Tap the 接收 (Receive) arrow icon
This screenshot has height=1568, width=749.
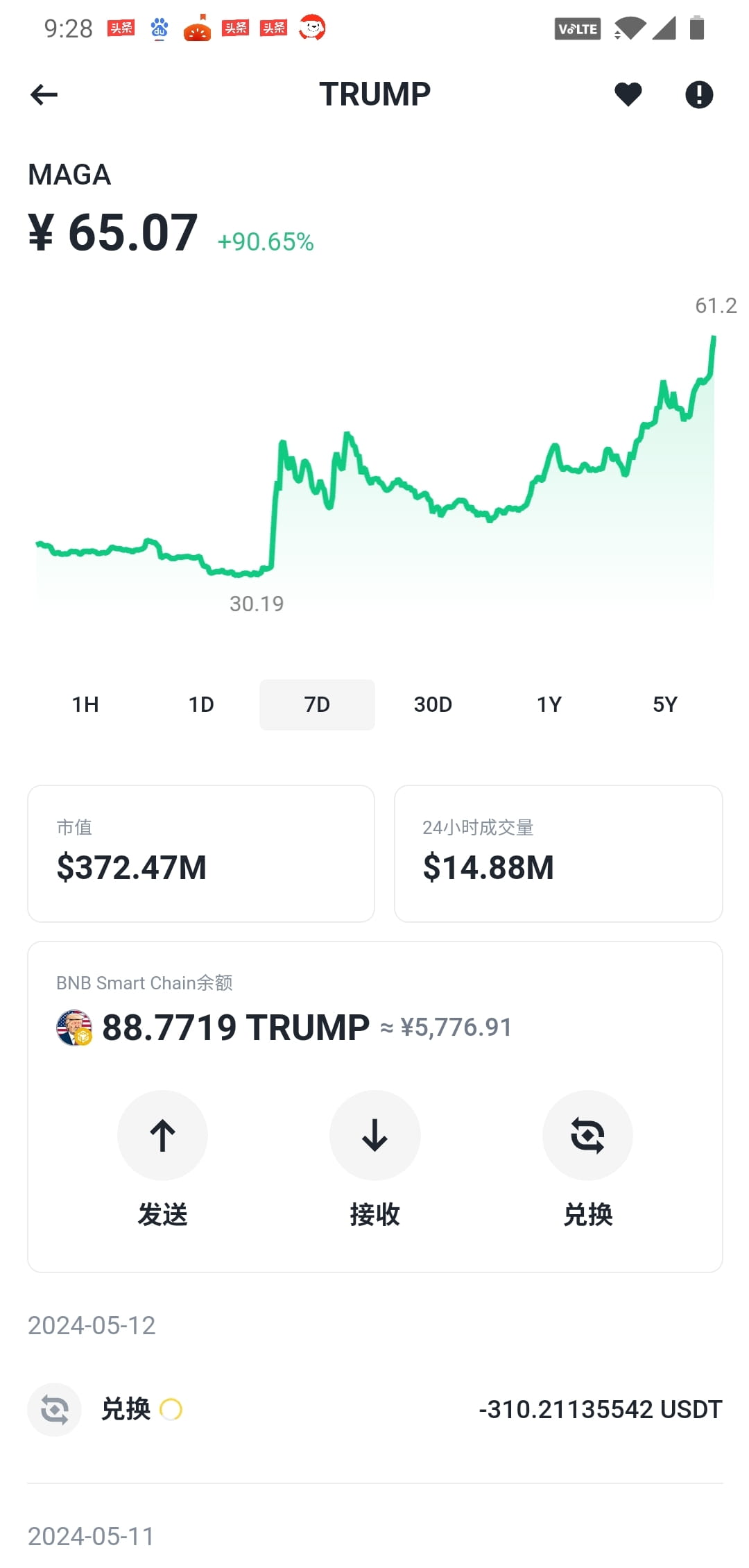pyautogui.click(x=374, y=1136)
